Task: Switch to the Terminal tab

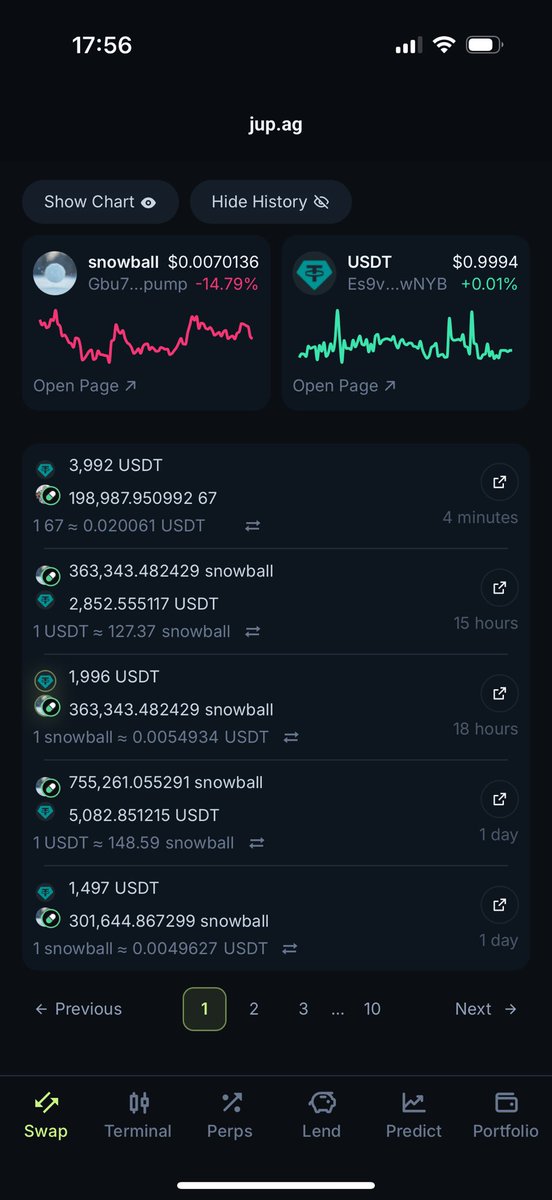Action: tap(138, 1114)
